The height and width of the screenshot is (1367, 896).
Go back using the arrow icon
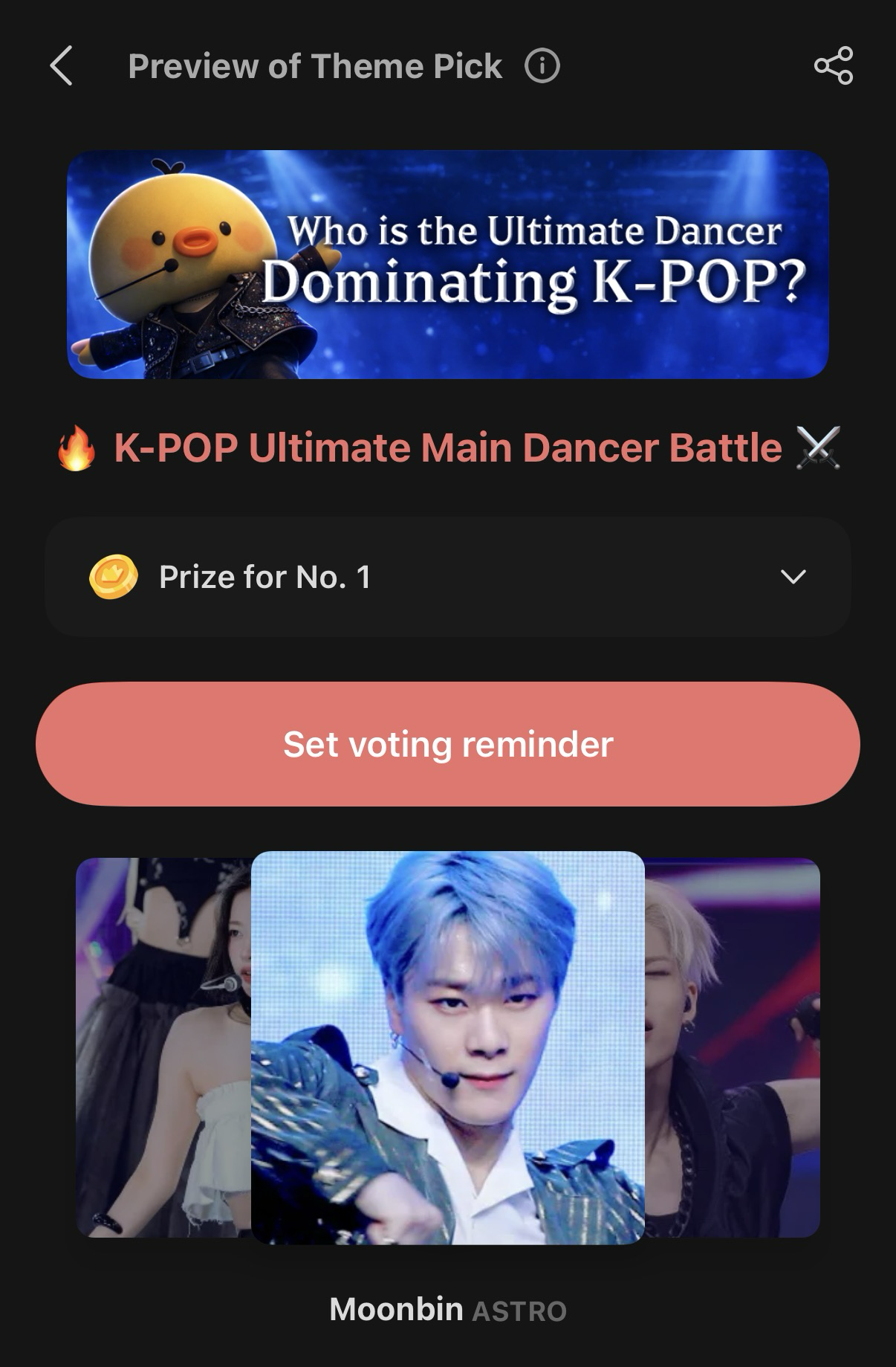tap(61, 66)
